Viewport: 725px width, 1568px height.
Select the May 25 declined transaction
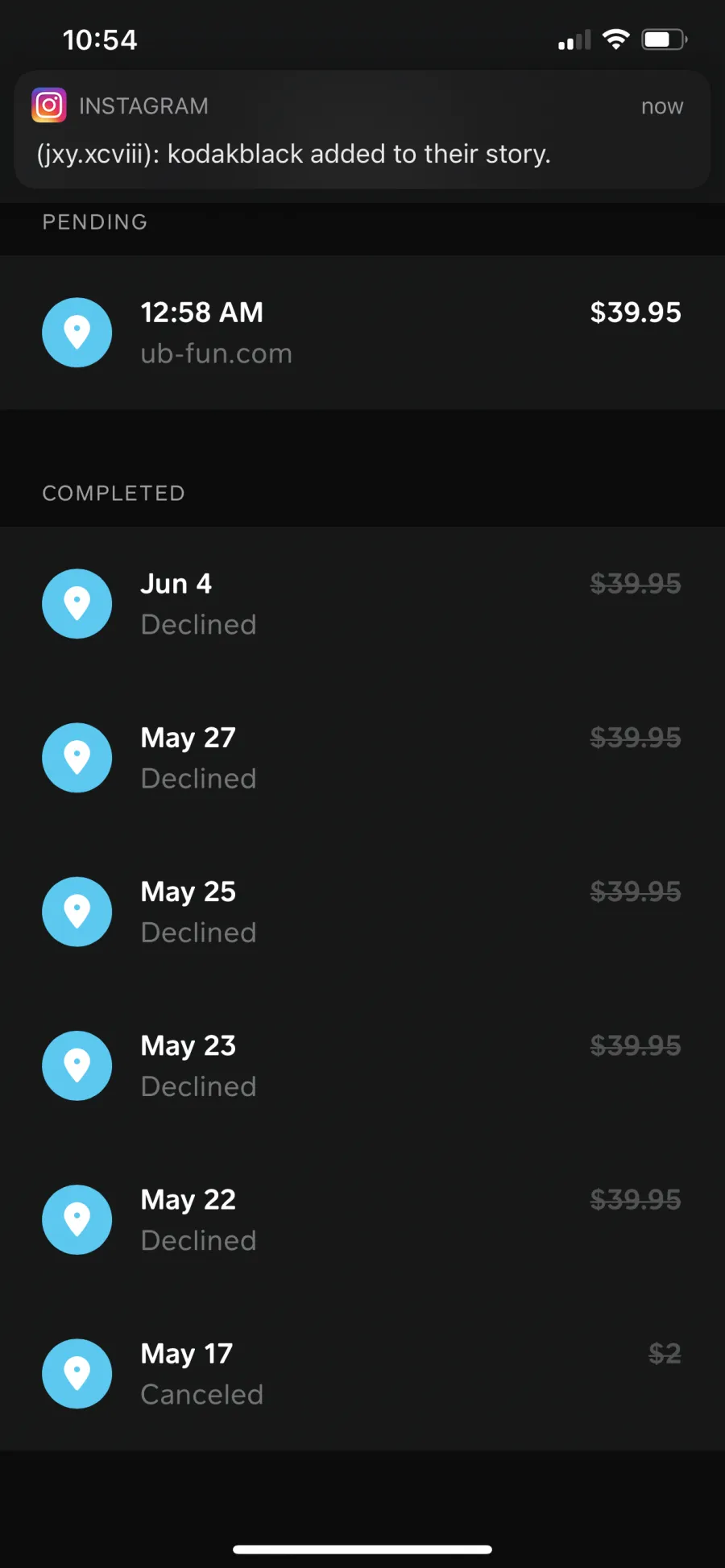[x=362, y=912]
